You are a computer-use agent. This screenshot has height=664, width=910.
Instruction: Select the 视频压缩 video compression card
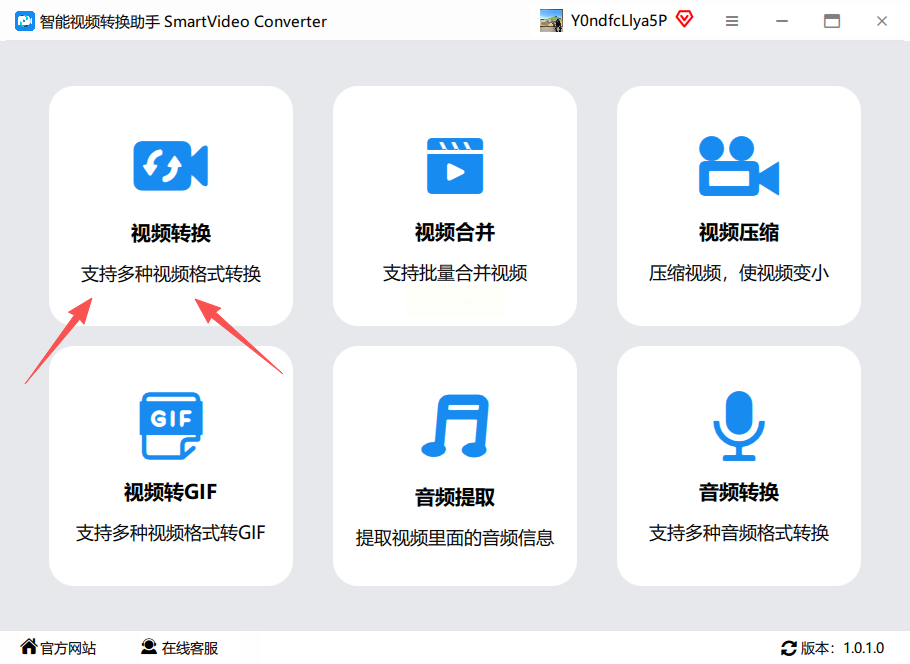(739, 205)
